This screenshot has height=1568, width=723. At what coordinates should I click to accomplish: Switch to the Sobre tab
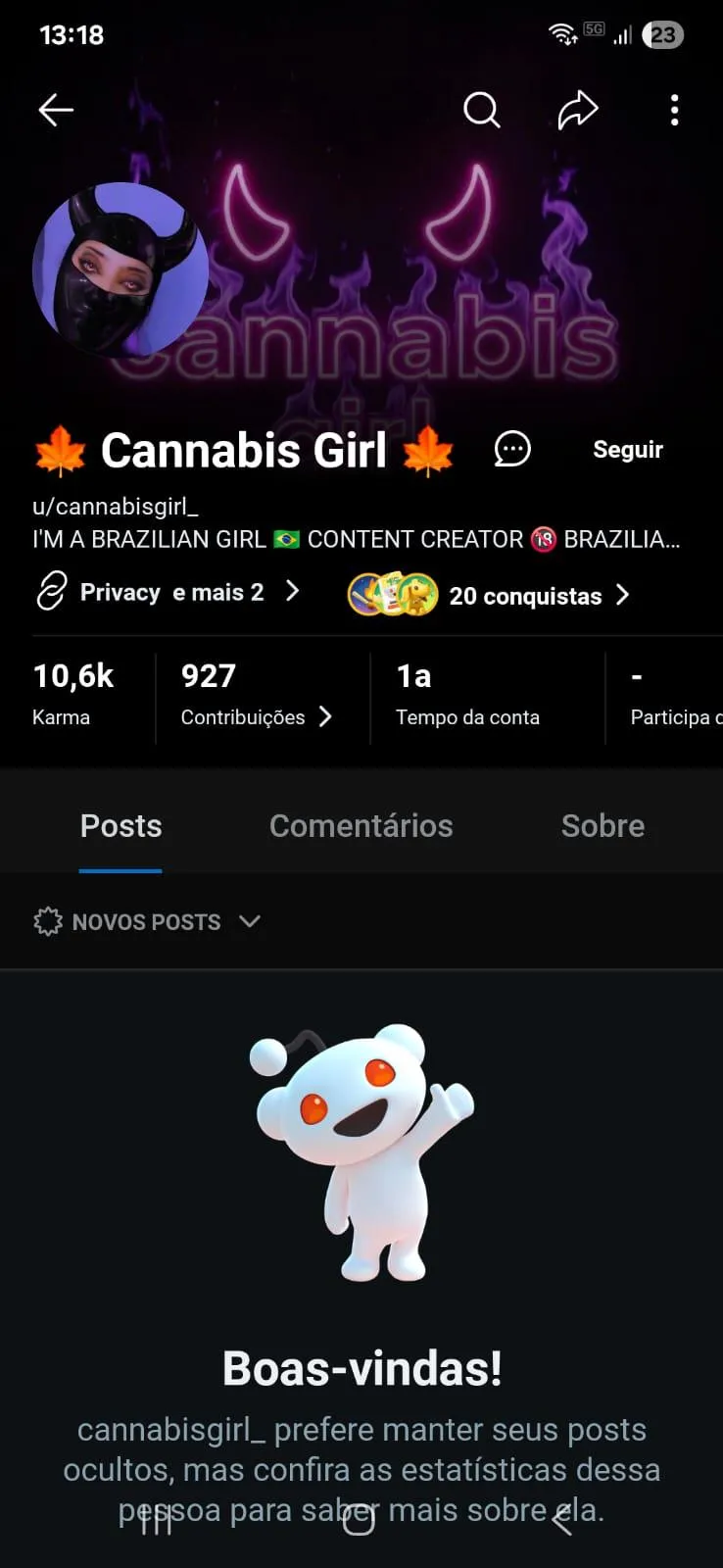coord(602,826)
